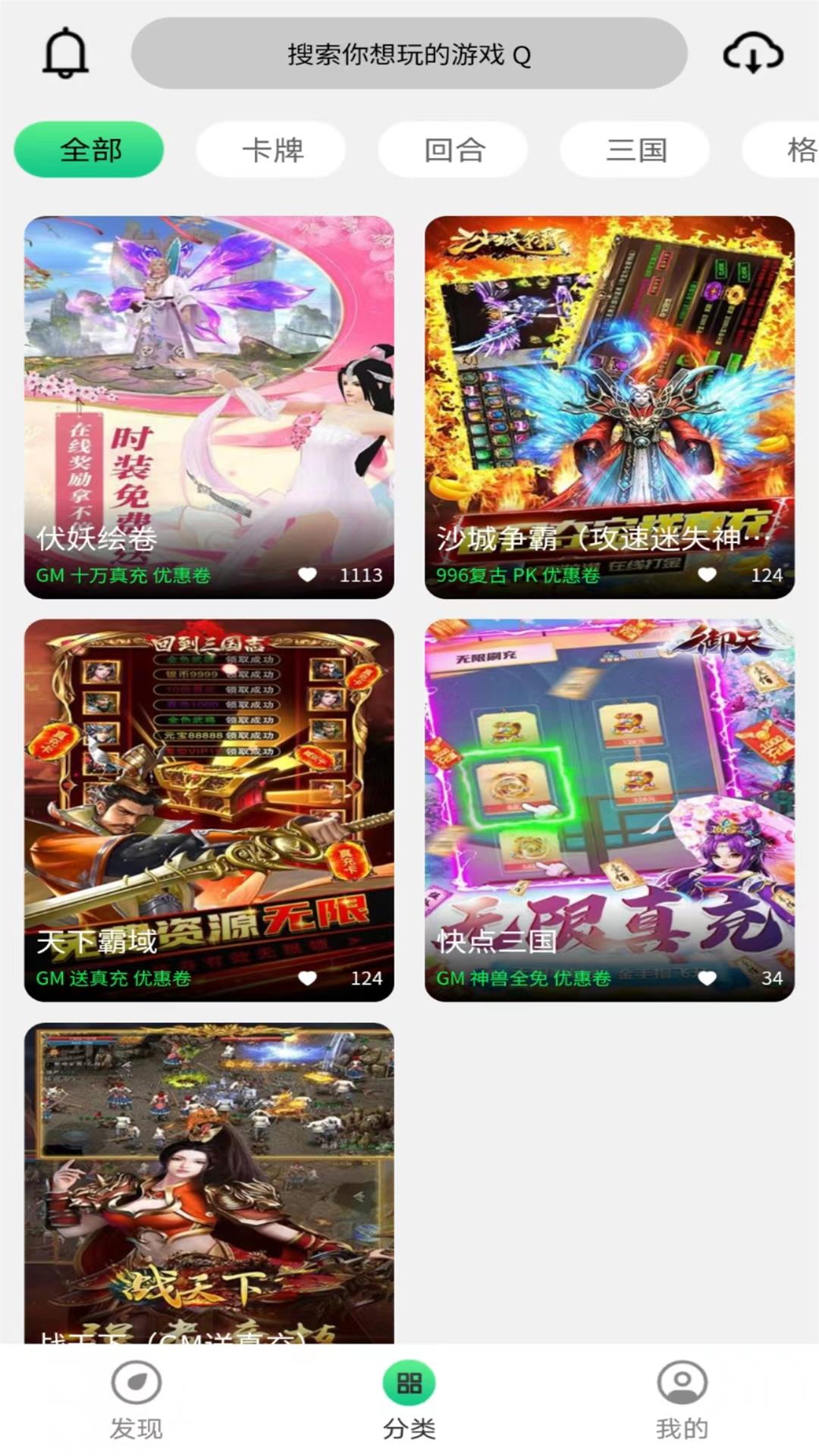Toggle favorite heart on 天下霸域
Image resolution: width=819 pixels, height=1456 pixels.
[306, 978]
